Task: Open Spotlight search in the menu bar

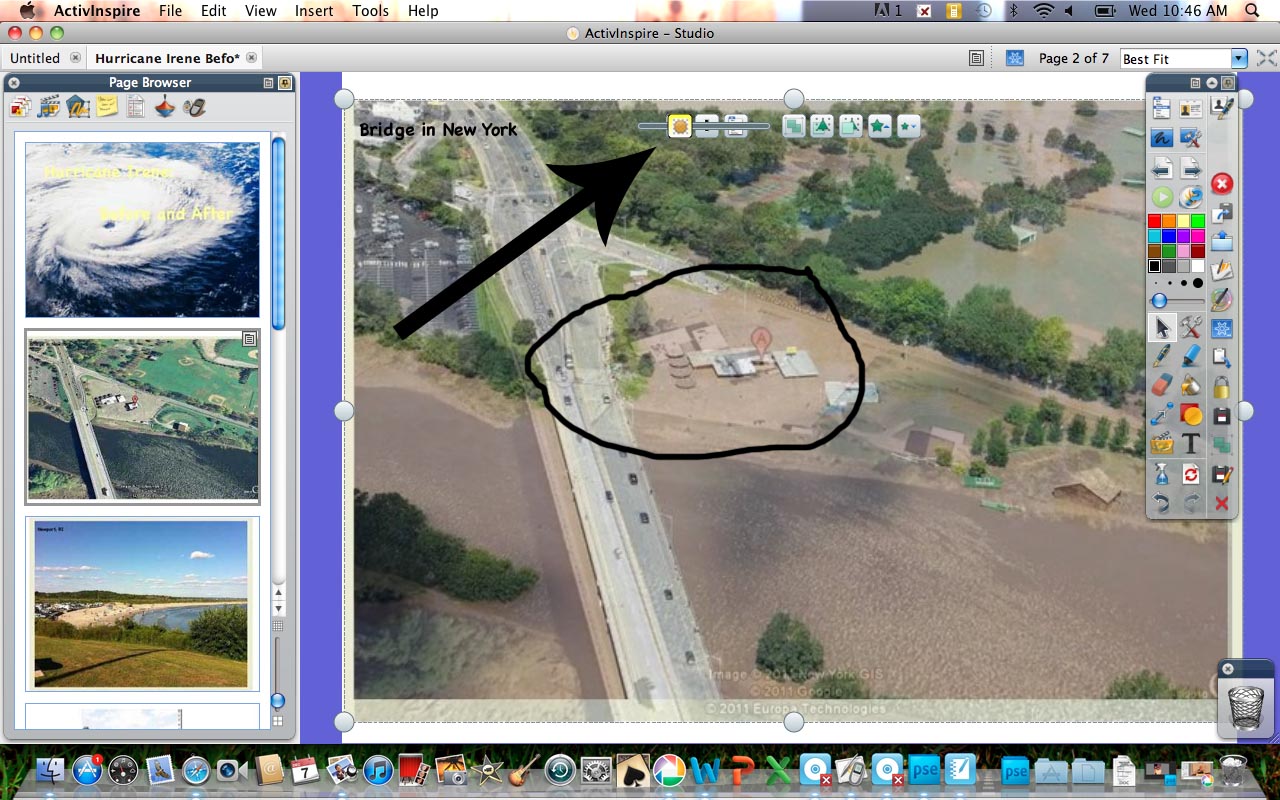Action: click(x=1252, y=11)
